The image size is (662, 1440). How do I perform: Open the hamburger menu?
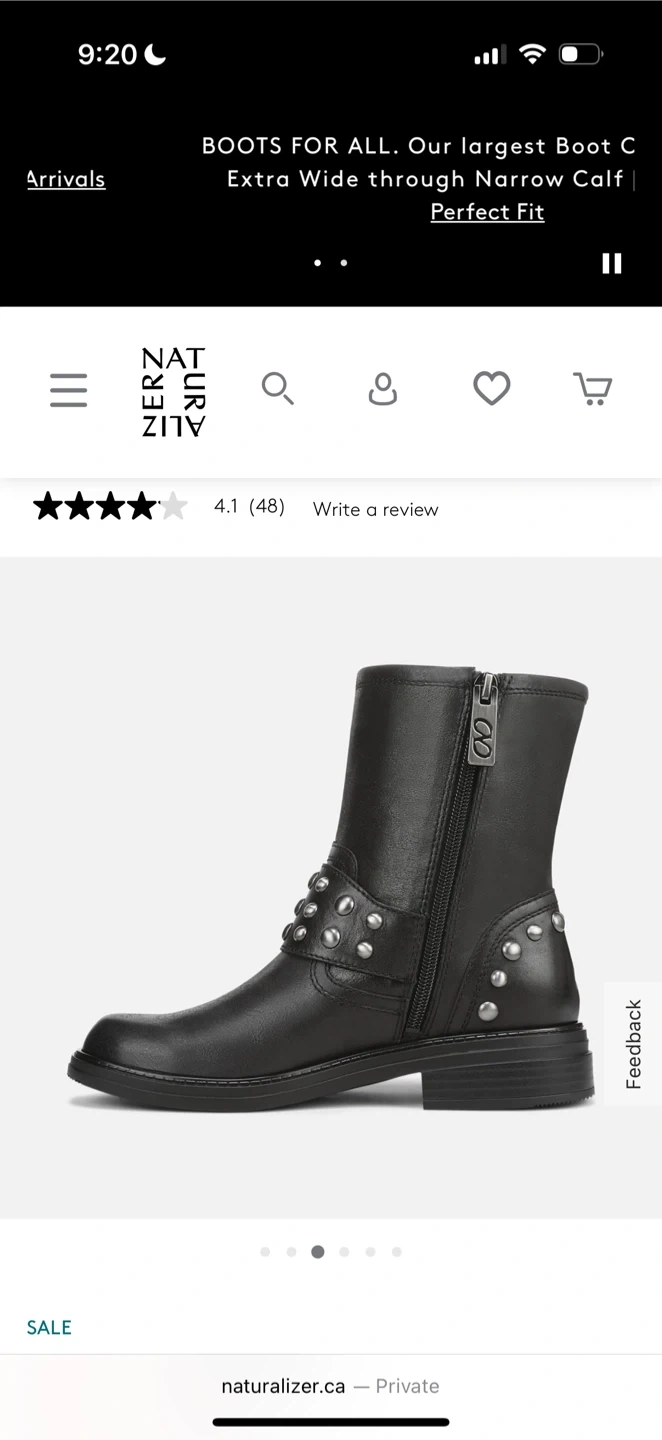(x=68, y=389)
